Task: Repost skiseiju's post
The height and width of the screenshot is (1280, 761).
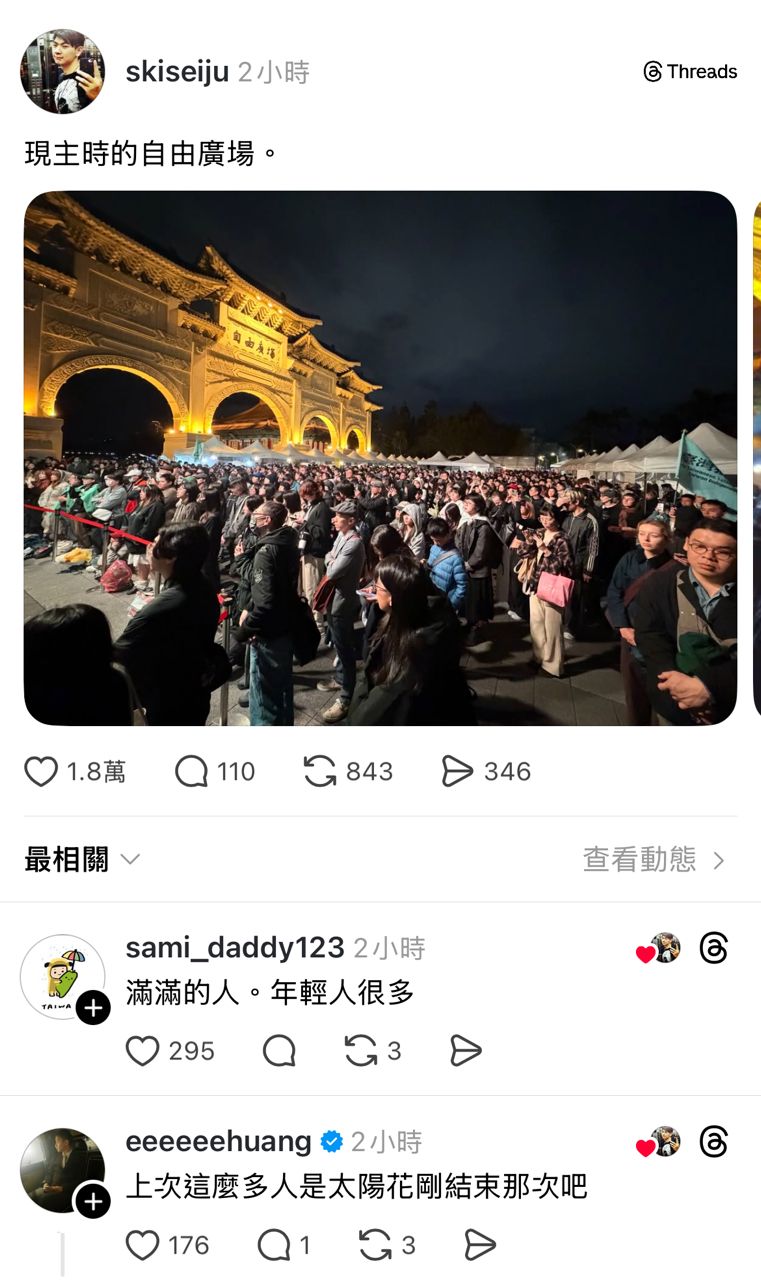Action: 320,771
